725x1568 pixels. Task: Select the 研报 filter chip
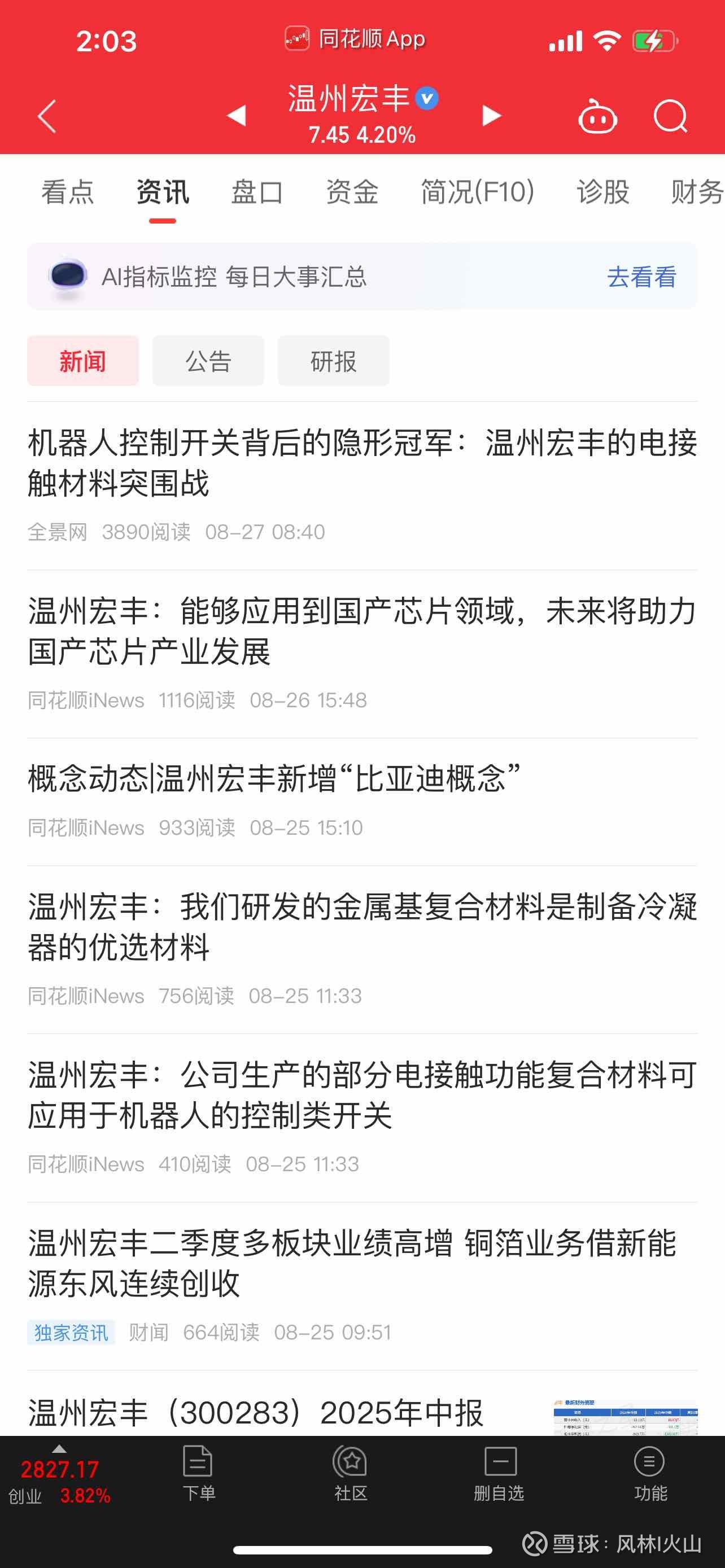pyautogui.click(x=334, y=361)
